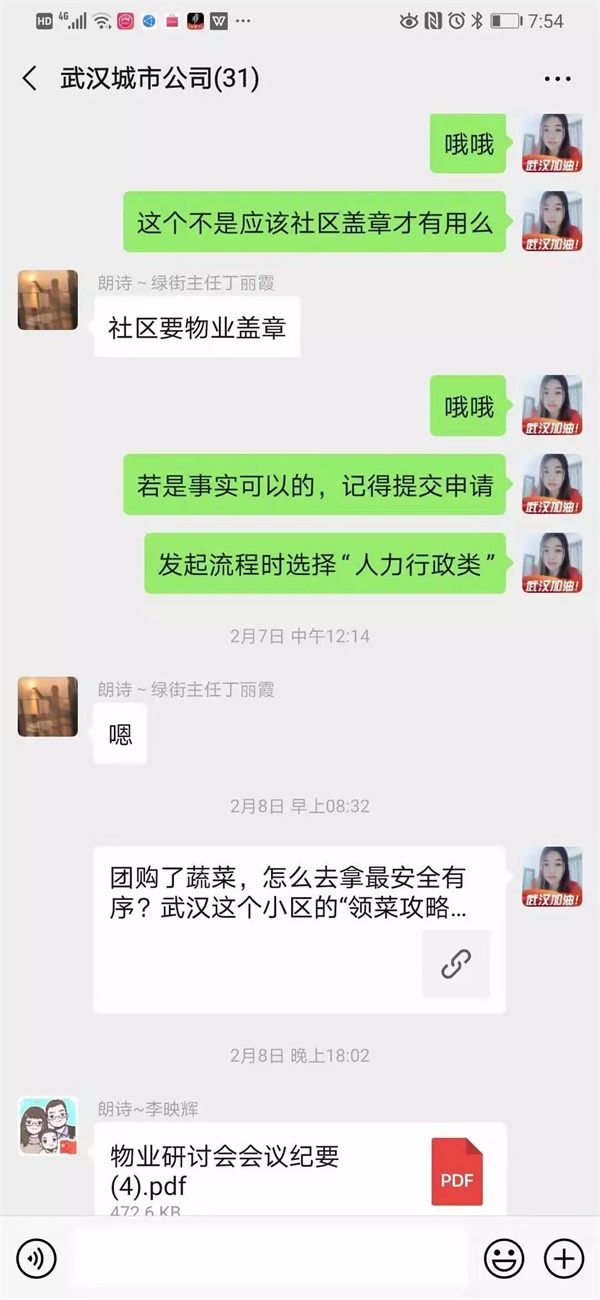Open the three-dot group chat menu
This screenshot has width=600, height=1300.
pyautogui.click(x=557, y=79)
